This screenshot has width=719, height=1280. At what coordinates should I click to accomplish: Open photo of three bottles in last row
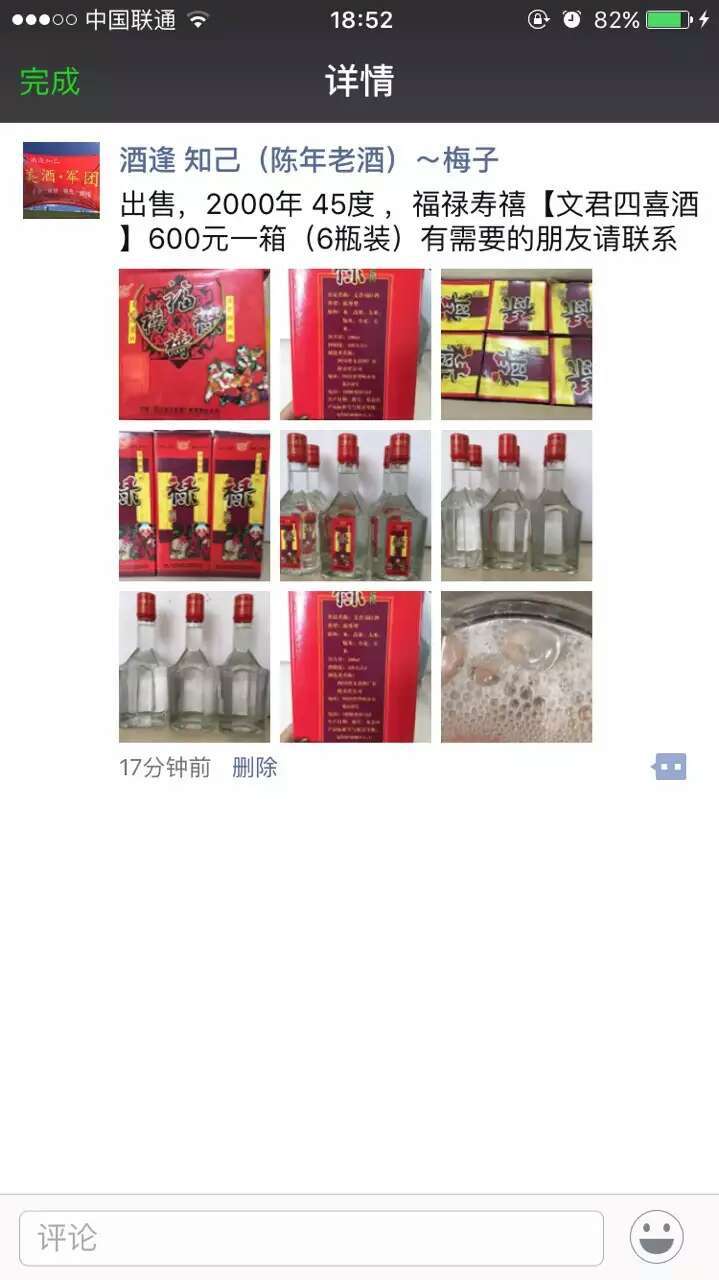[194, 666]
